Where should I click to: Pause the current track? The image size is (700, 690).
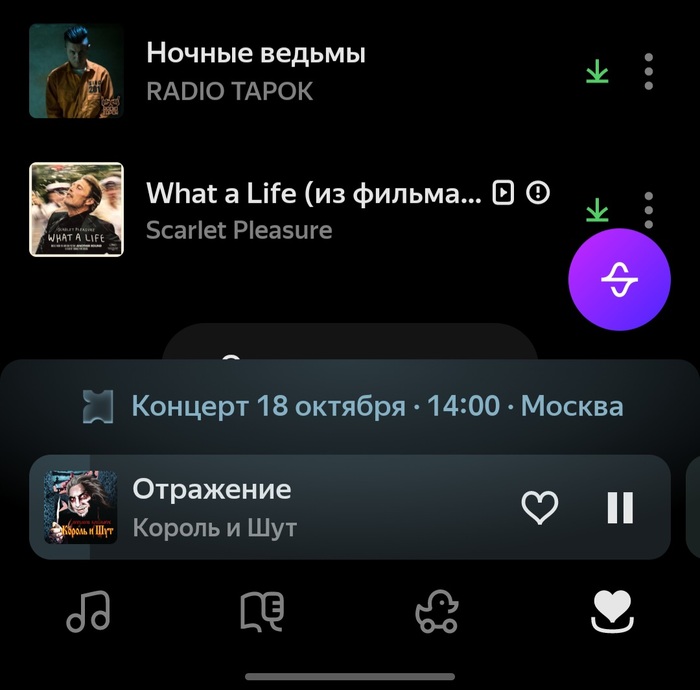point(620,508)
